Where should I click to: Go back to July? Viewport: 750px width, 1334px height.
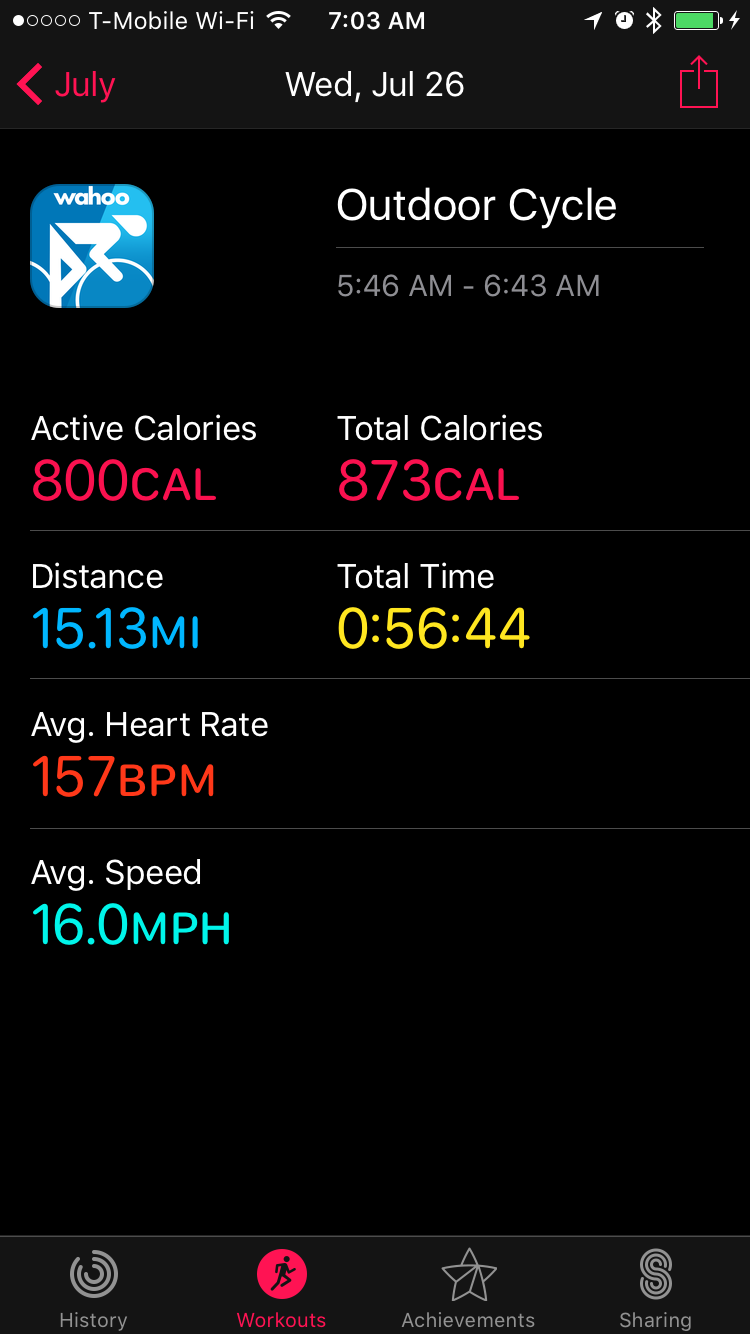(66, 85)
